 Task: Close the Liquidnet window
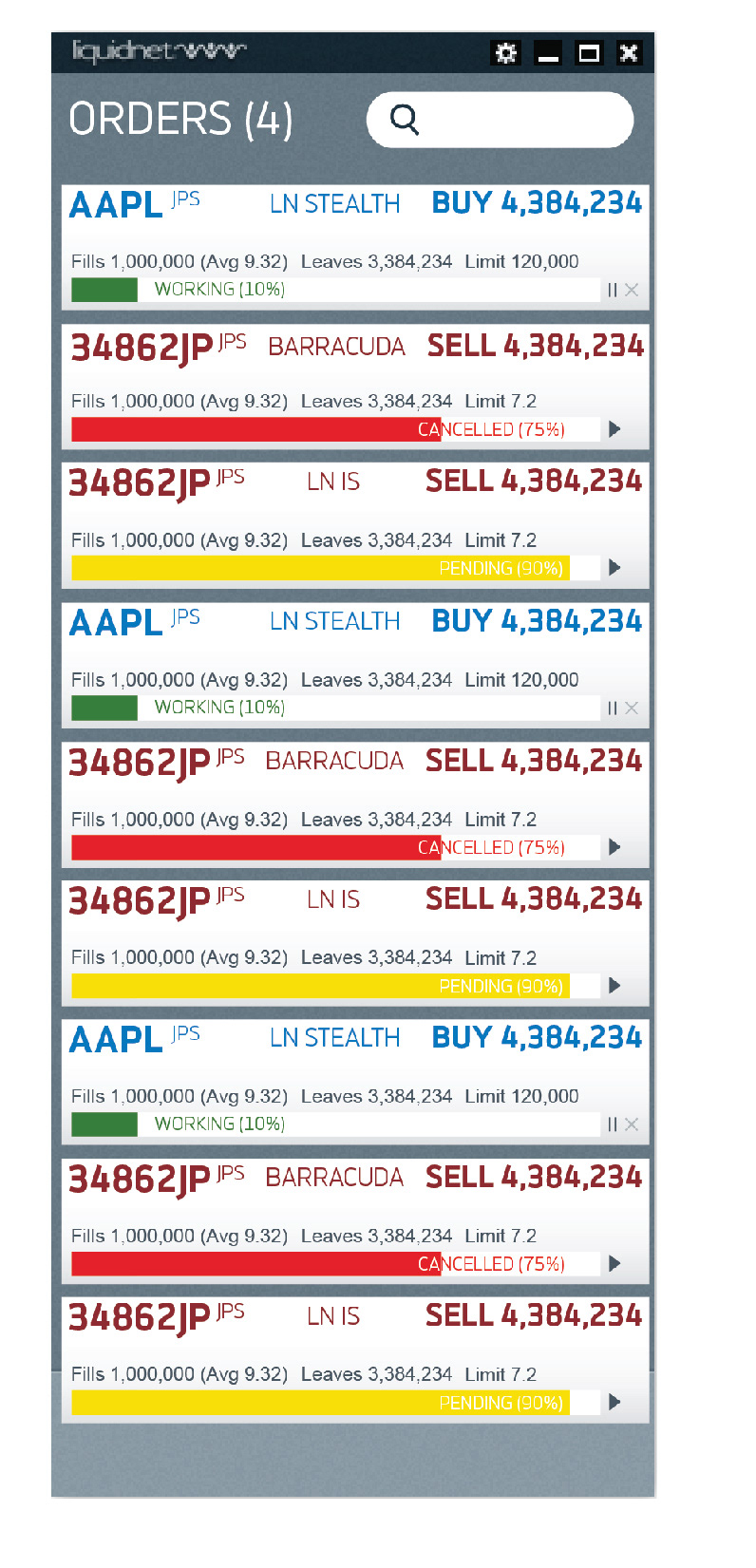629,53
